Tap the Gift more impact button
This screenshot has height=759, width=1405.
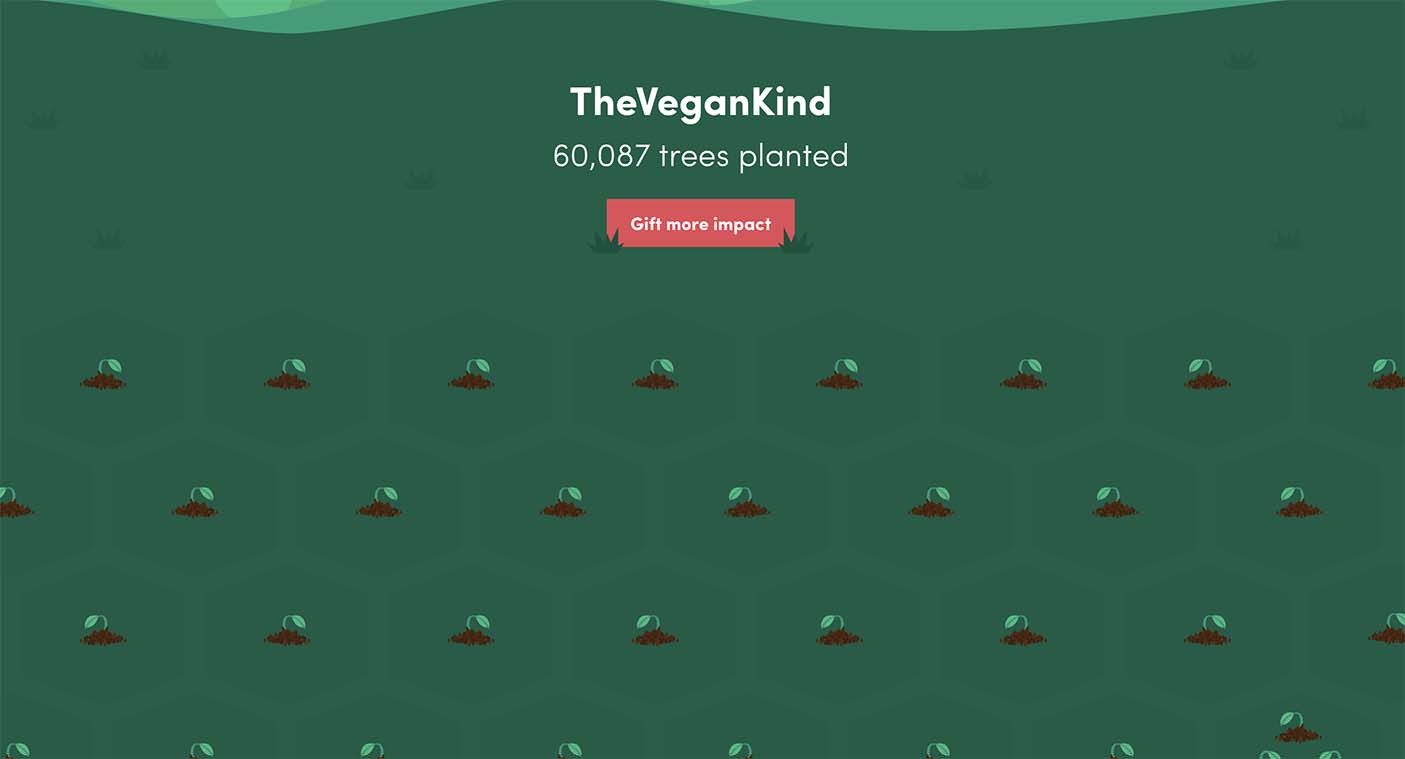pos(700,223)
